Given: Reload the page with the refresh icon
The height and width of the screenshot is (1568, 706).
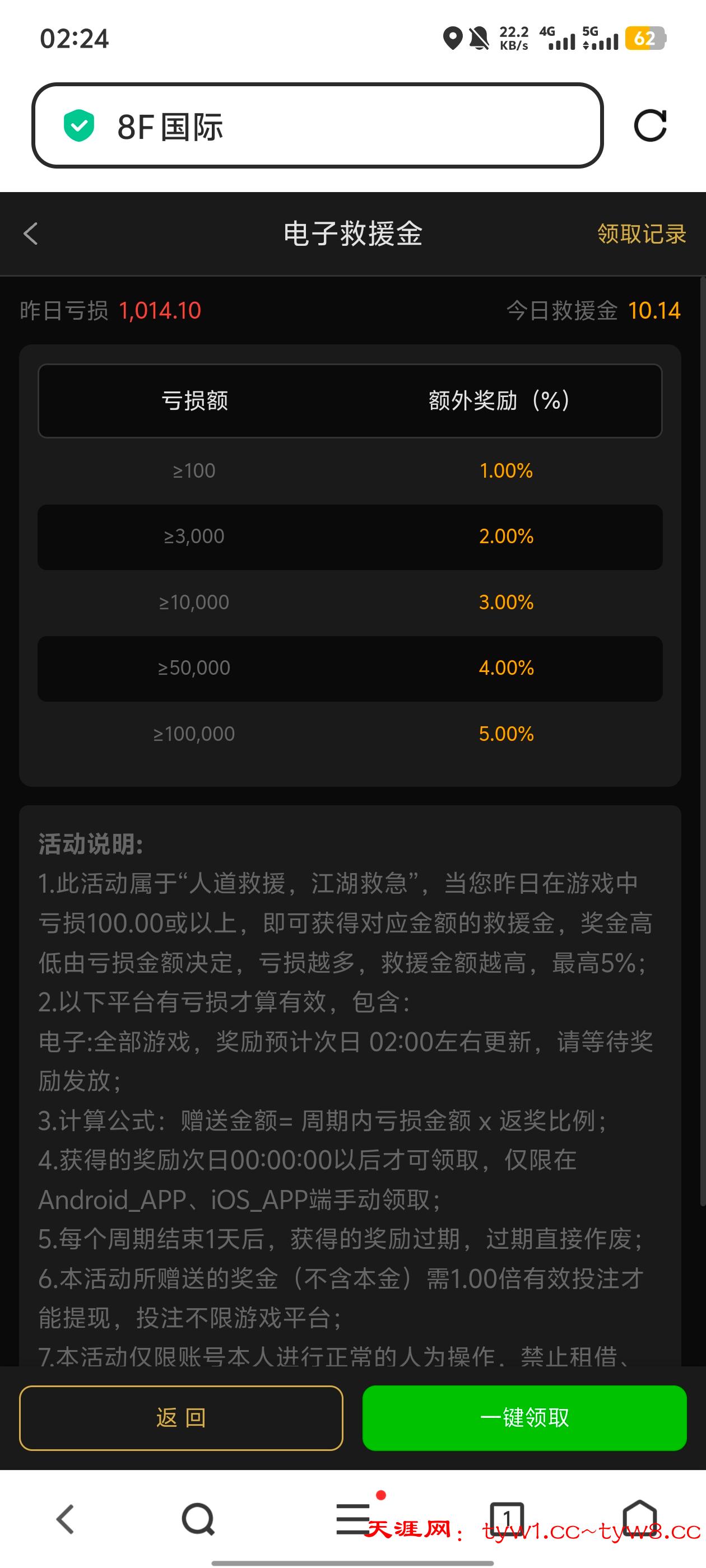Looking at the screenshot, I should [x=650, y=126].
